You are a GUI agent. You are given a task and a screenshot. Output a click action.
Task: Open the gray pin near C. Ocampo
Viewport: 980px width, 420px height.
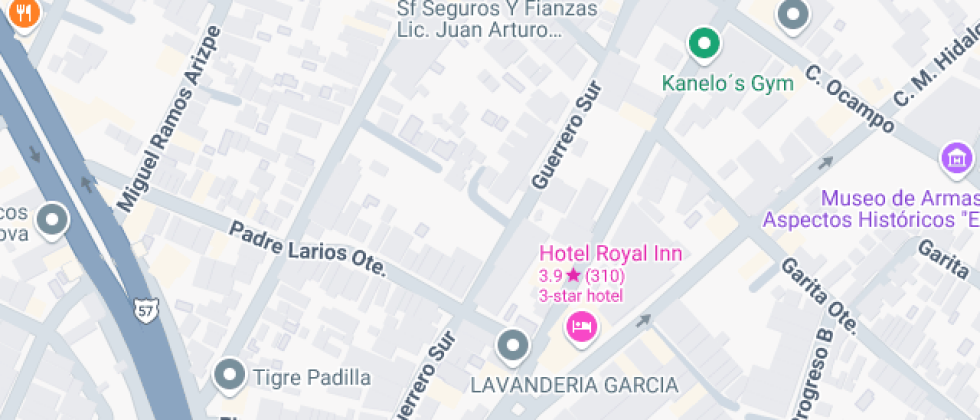point(794,15)
